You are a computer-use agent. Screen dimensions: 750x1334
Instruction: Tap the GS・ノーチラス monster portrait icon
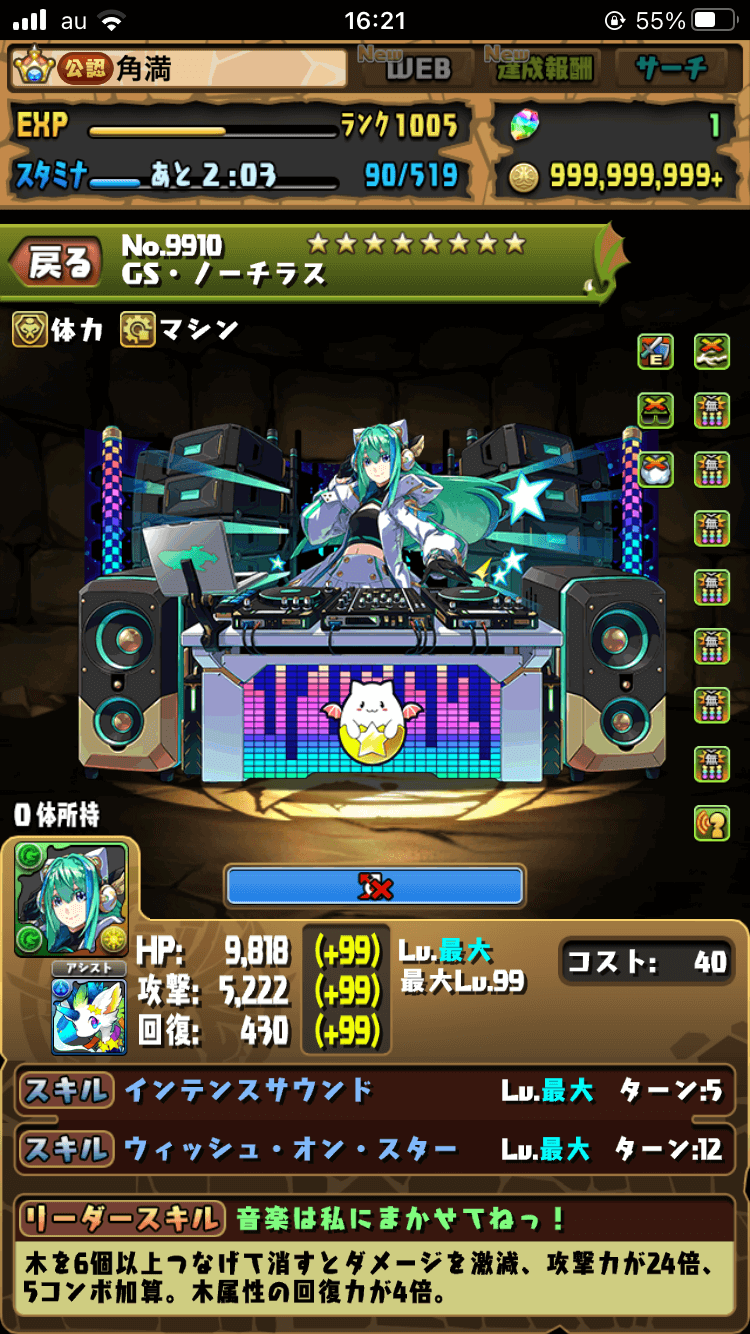click(72, 899)
